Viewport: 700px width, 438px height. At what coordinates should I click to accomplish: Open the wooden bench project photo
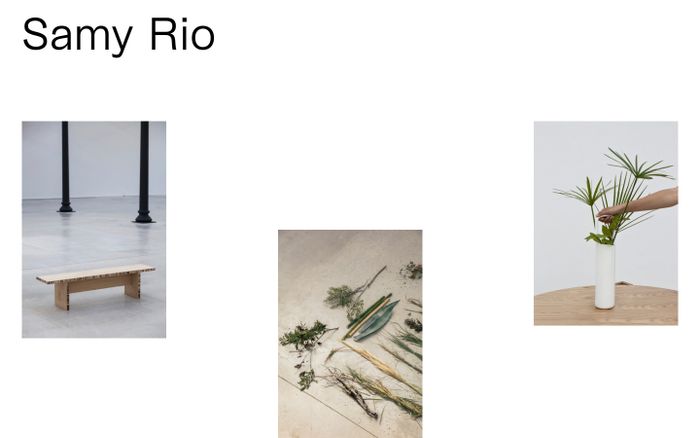(x=94, y=229)
